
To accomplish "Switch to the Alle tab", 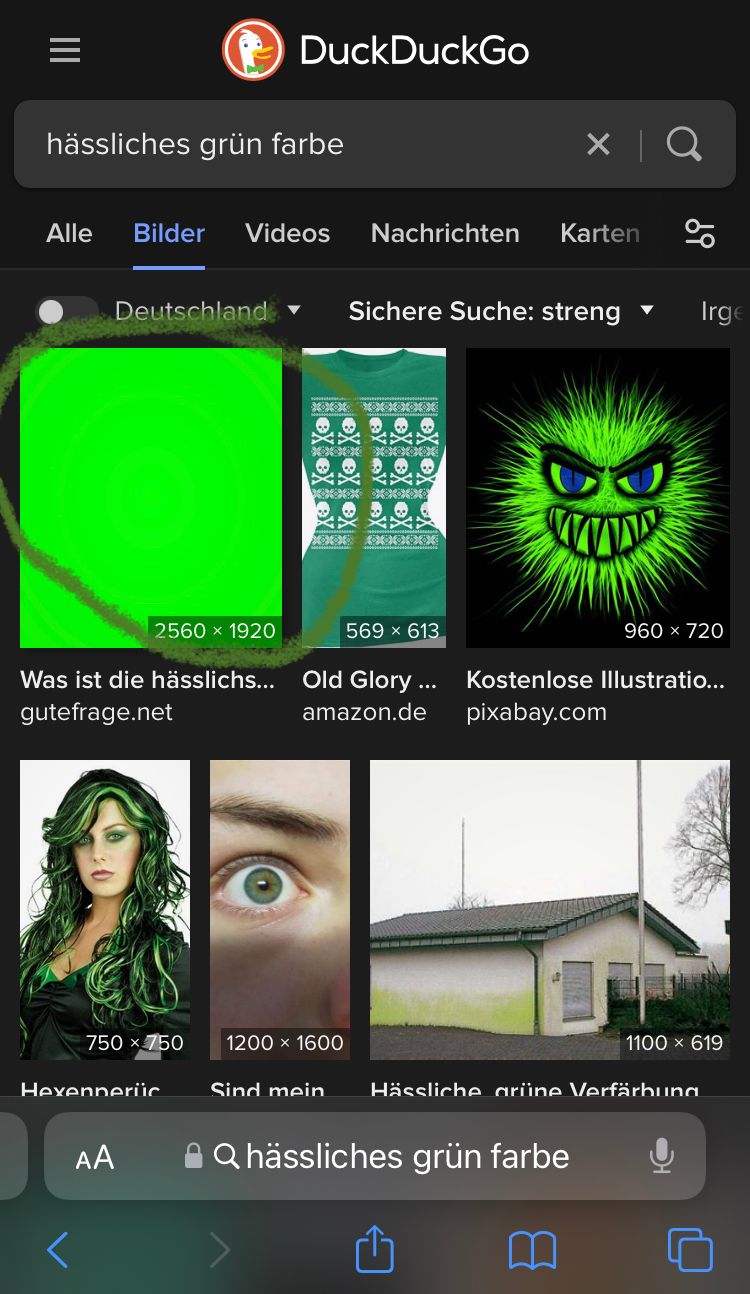I will pos(69,233).
